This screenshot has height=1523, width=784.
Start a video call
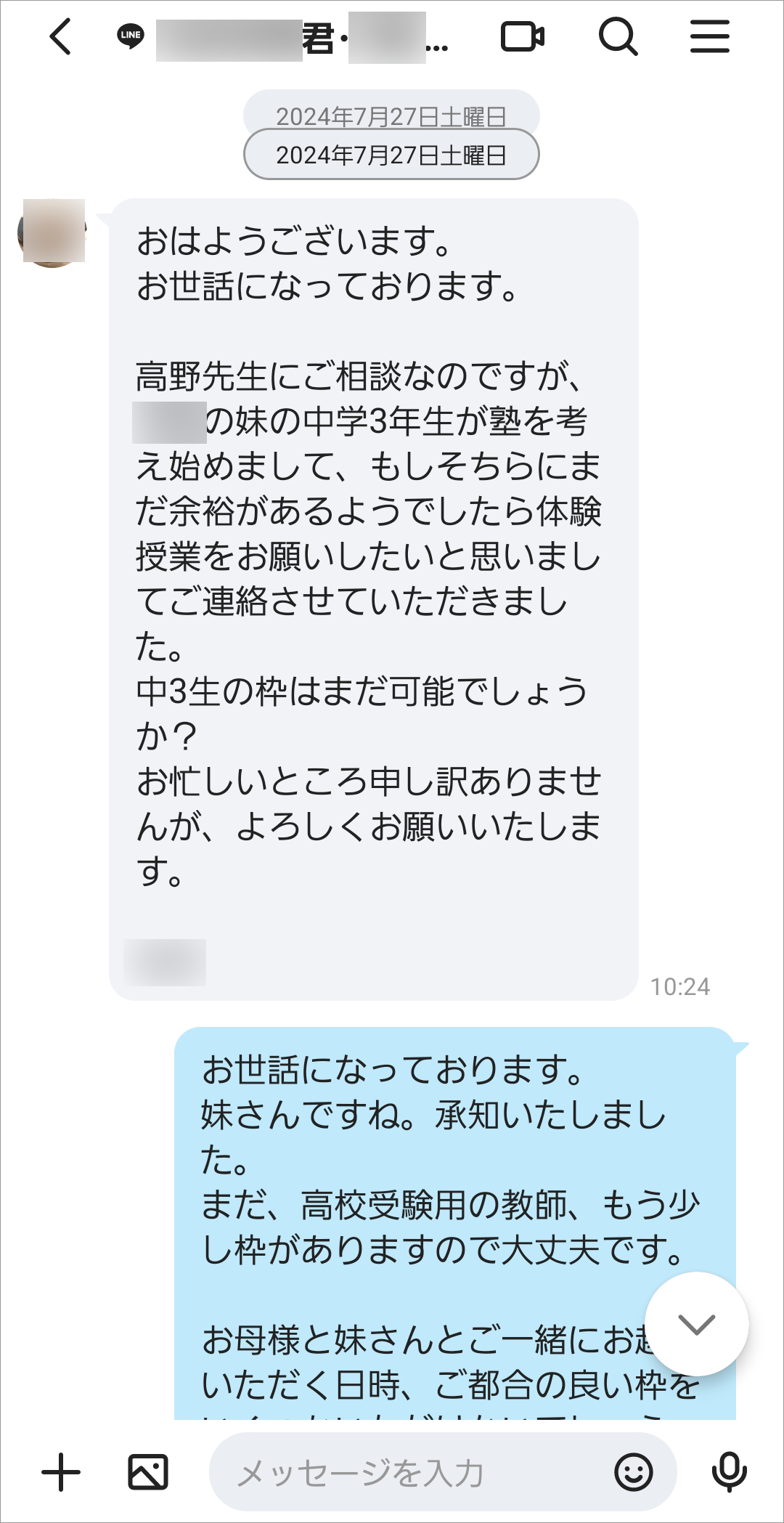click(x=523, y=36)
